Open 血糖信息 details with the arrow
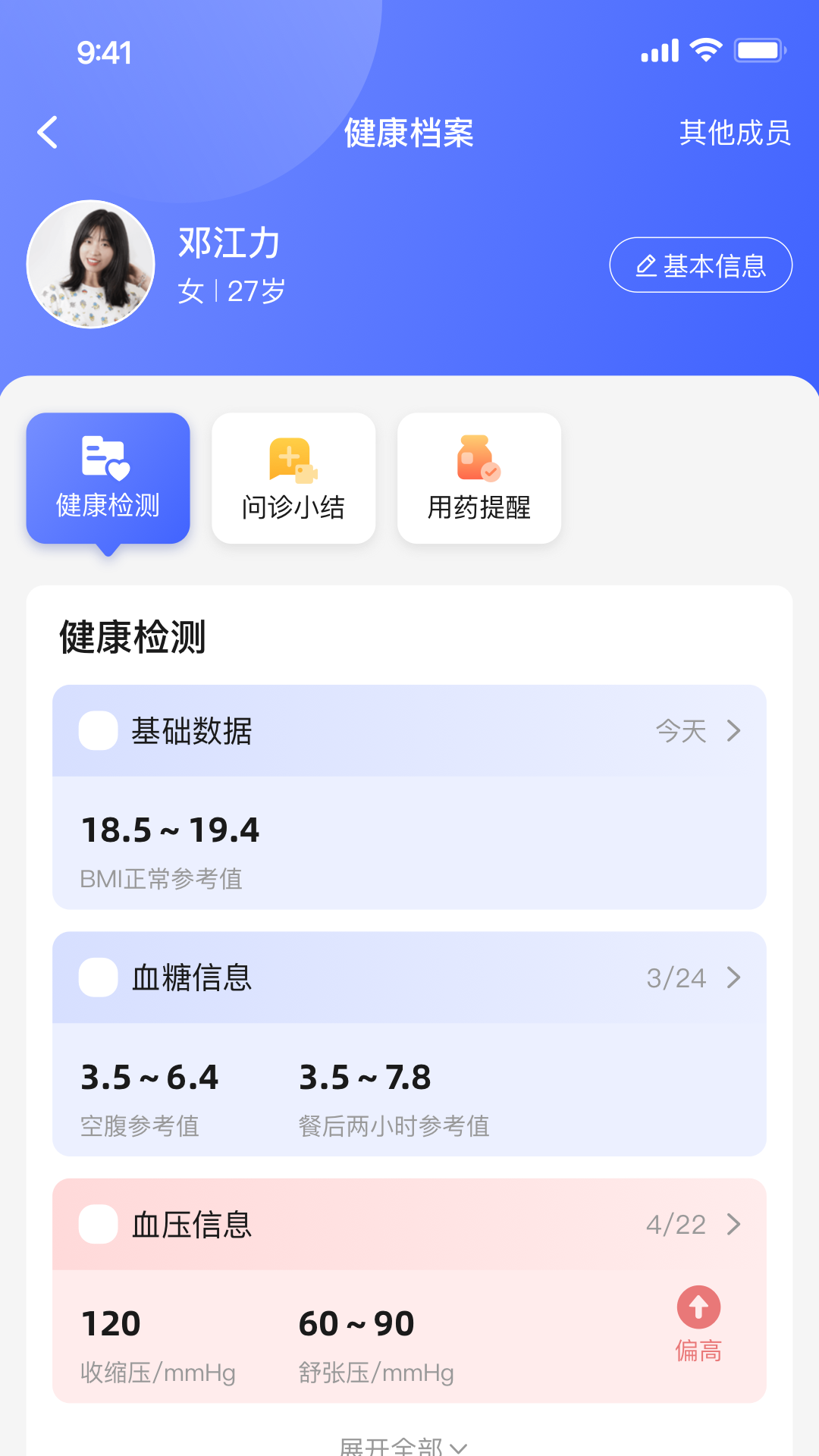The image size is (819, 1456). [734, 978]
